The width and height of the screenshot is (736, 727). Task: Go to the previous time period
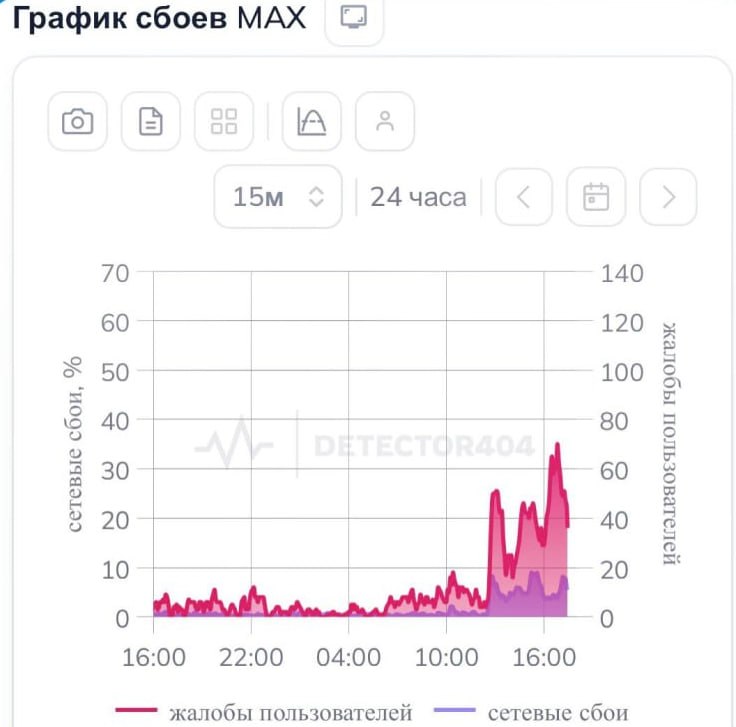pyautogui.click(x=523, y=197)
